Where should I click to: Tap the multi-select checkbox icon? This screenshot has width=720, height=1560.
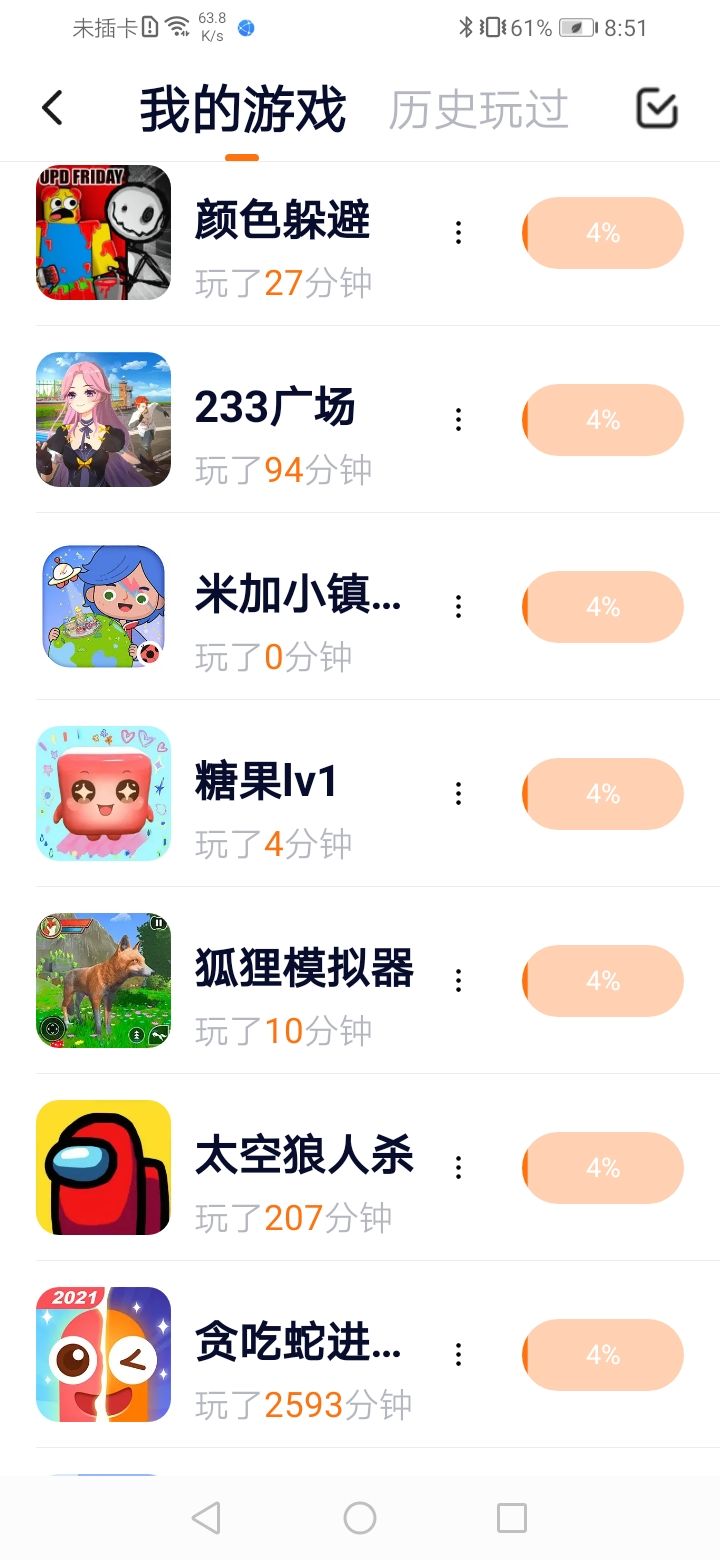[657, 108]
